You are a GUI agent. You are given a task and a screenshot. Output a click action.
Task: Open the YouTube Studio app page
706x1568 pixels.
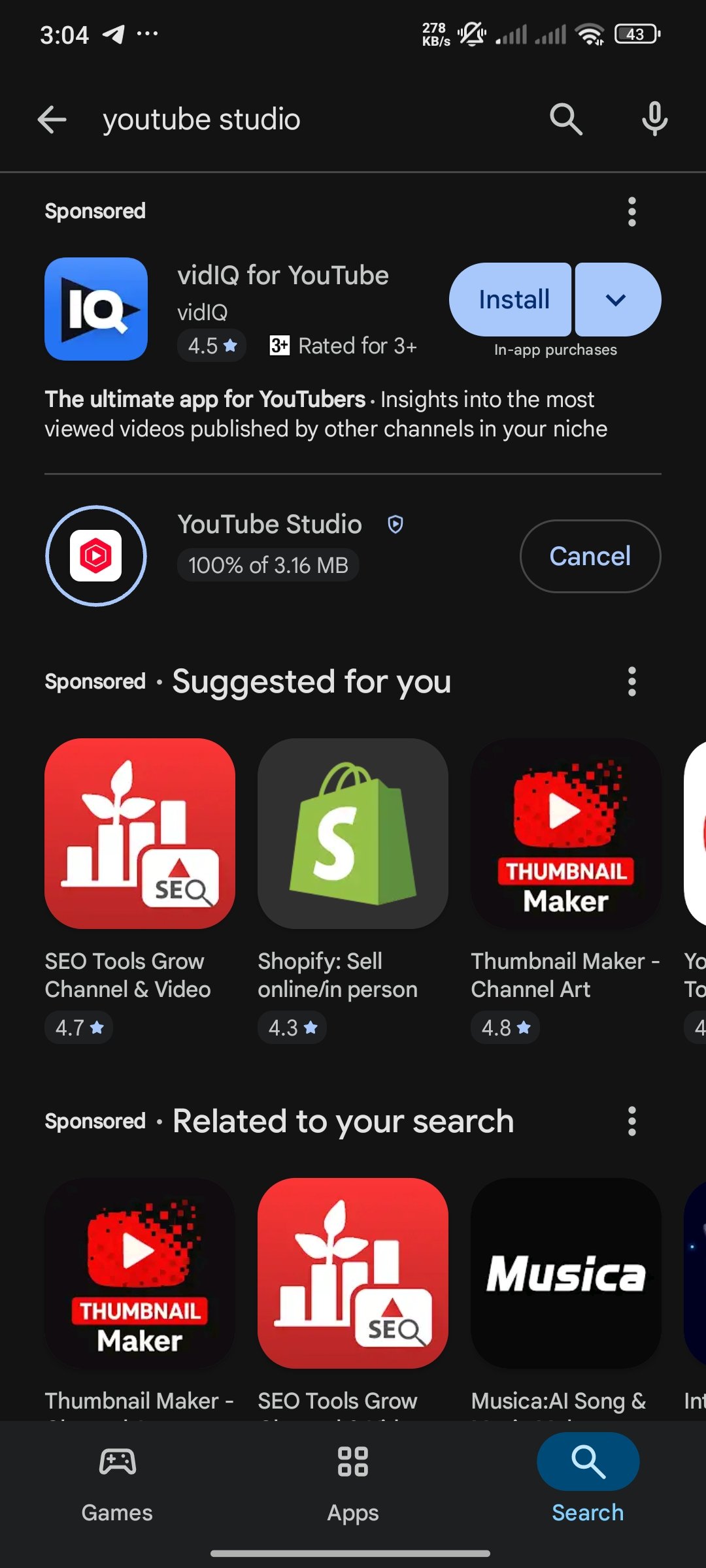pos(269,525)
